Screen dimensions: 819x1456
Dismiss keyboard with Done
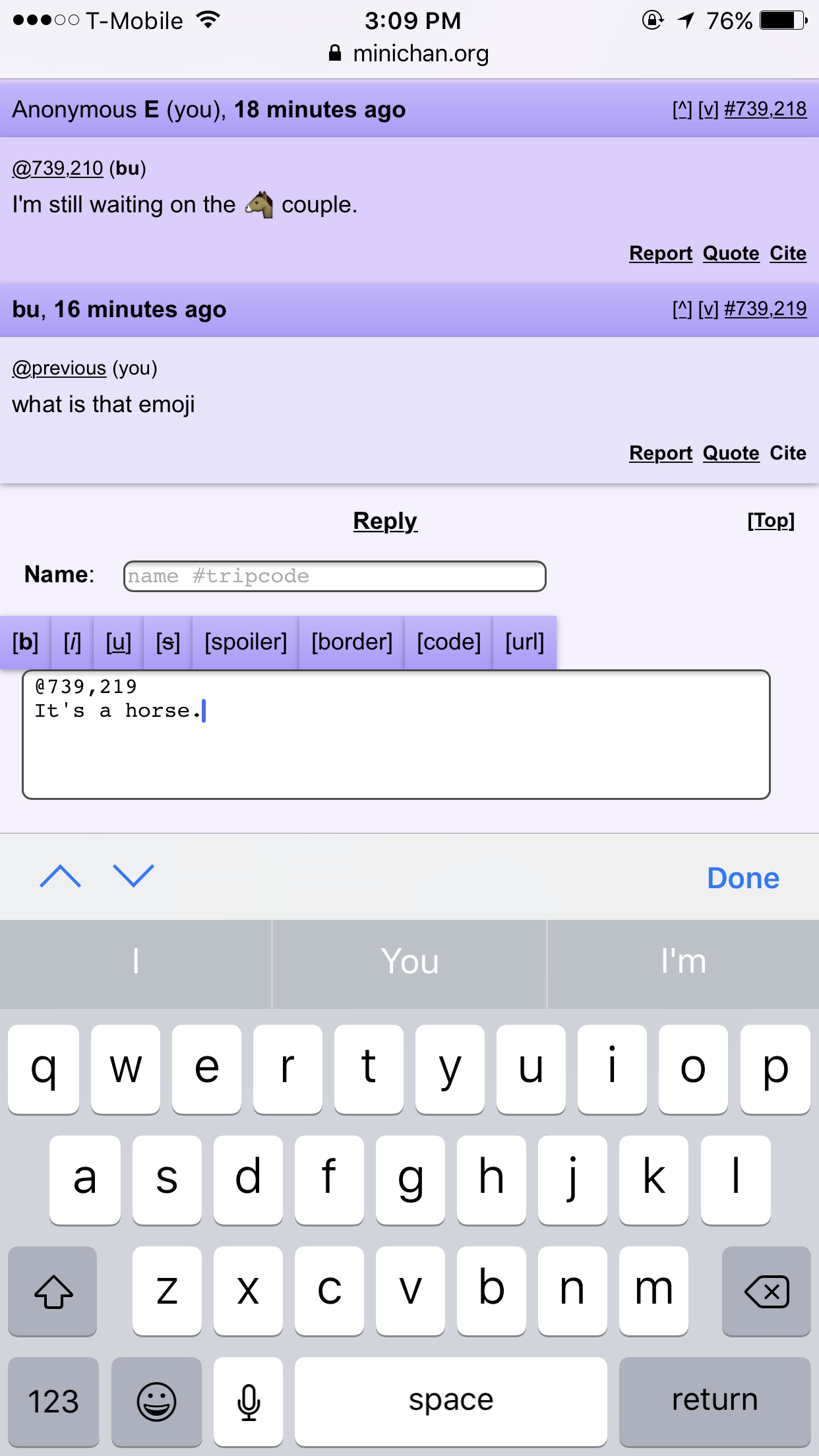[x=743, y=878]
